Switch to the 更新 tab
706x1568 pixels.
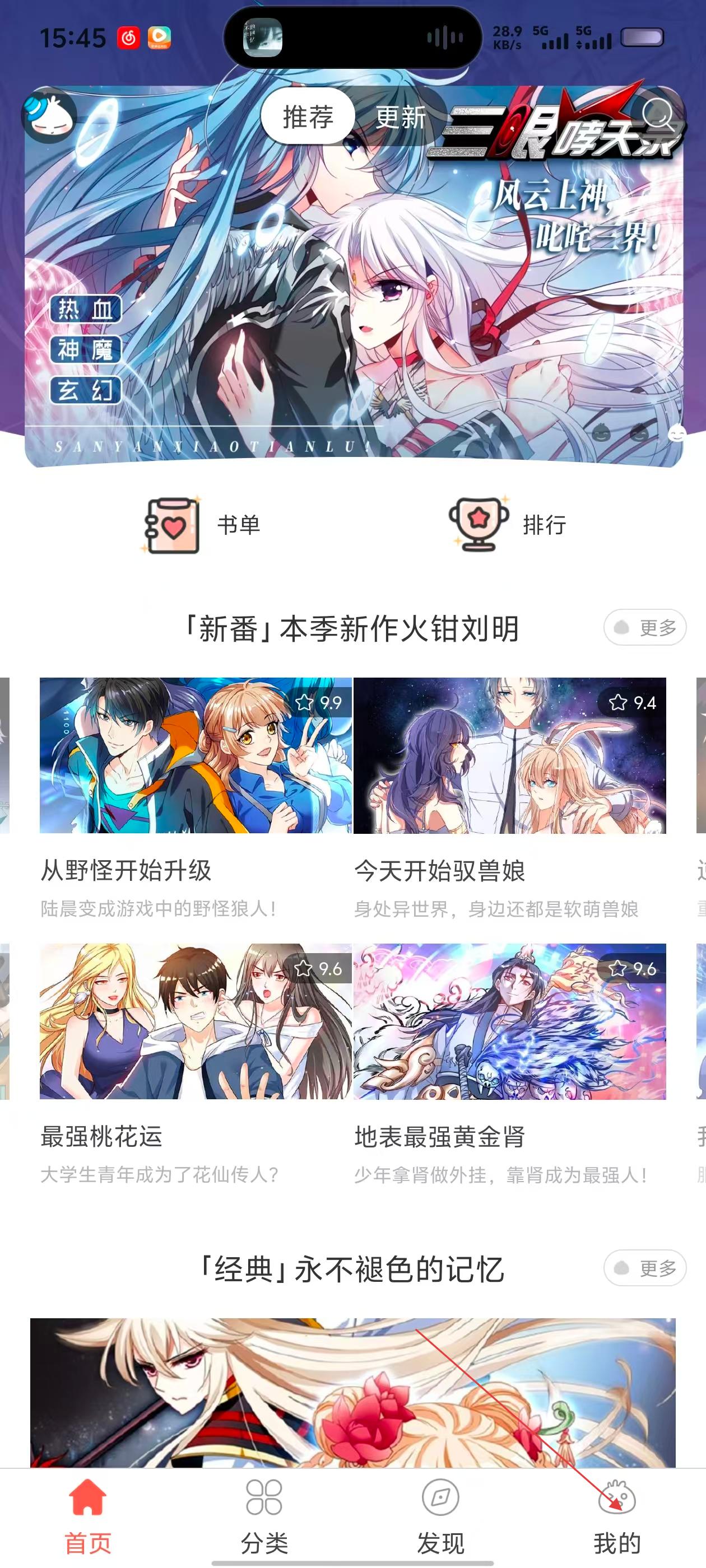click(x=400, y=117)
